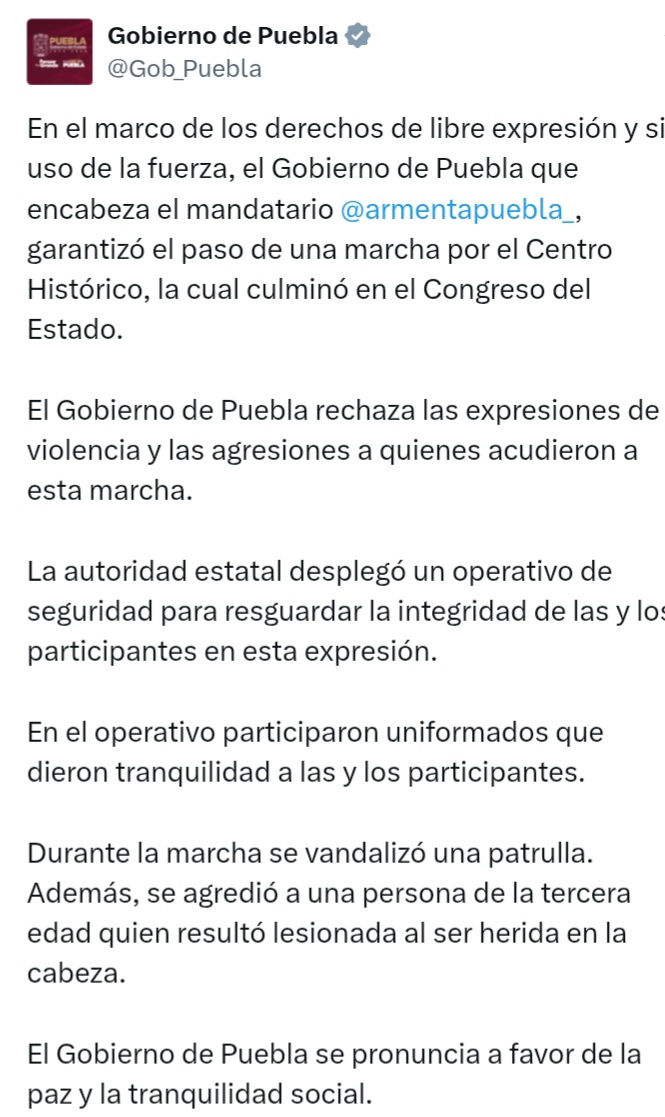This screenshot has width=665, height=1117.
Task: Open the @armentapuebla_ mention link
Action: pyautogui.click(x=458, y=211)
